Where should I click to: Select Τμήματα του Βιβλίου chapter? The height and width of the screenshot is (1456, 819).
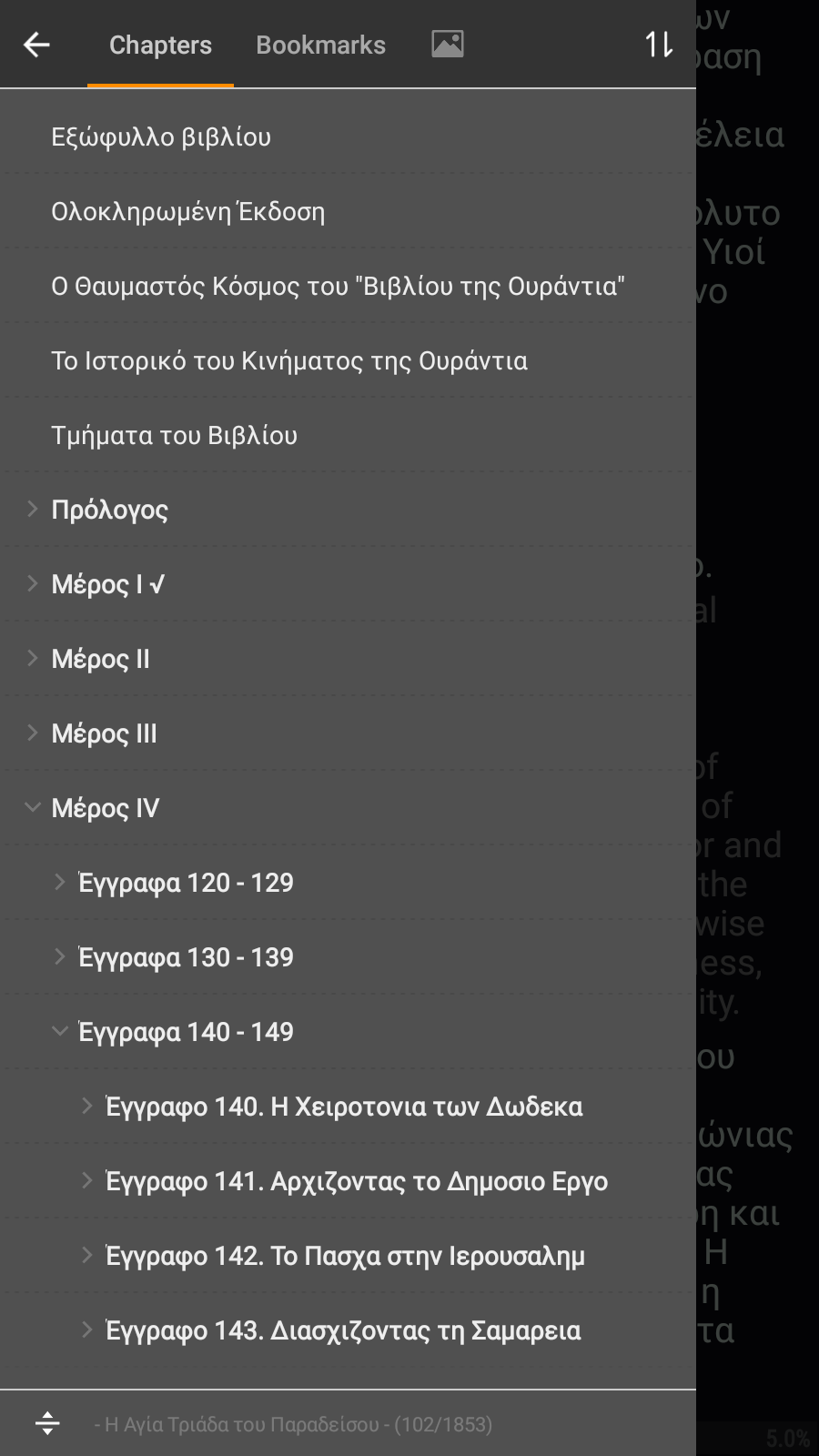tap(174, 436)
